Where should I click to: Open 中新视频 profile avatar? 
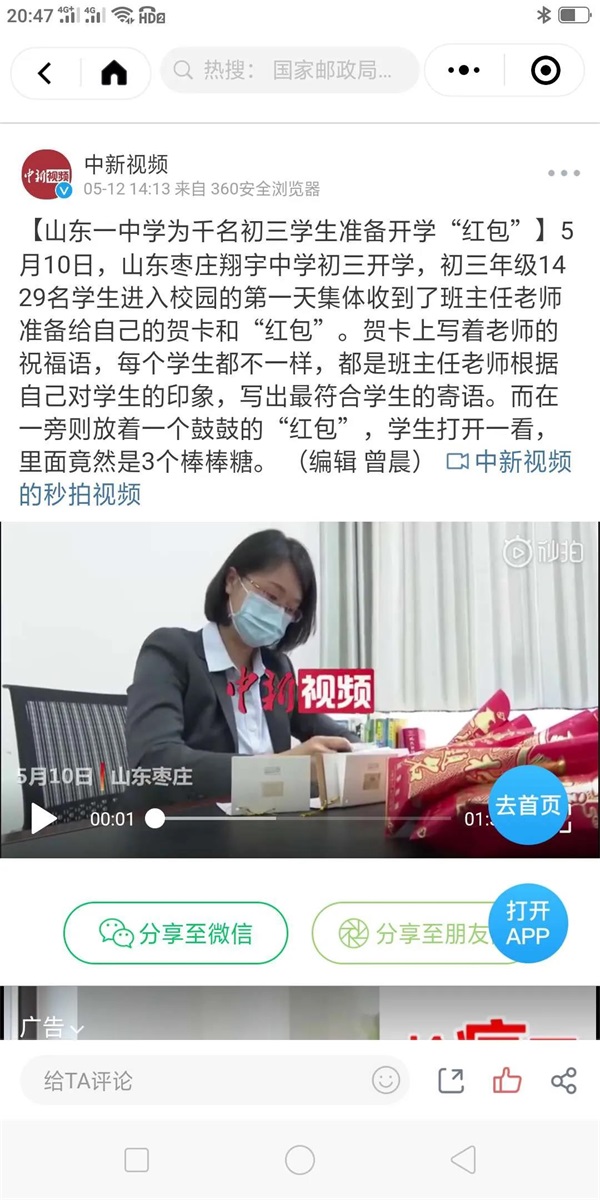[47, 175]
